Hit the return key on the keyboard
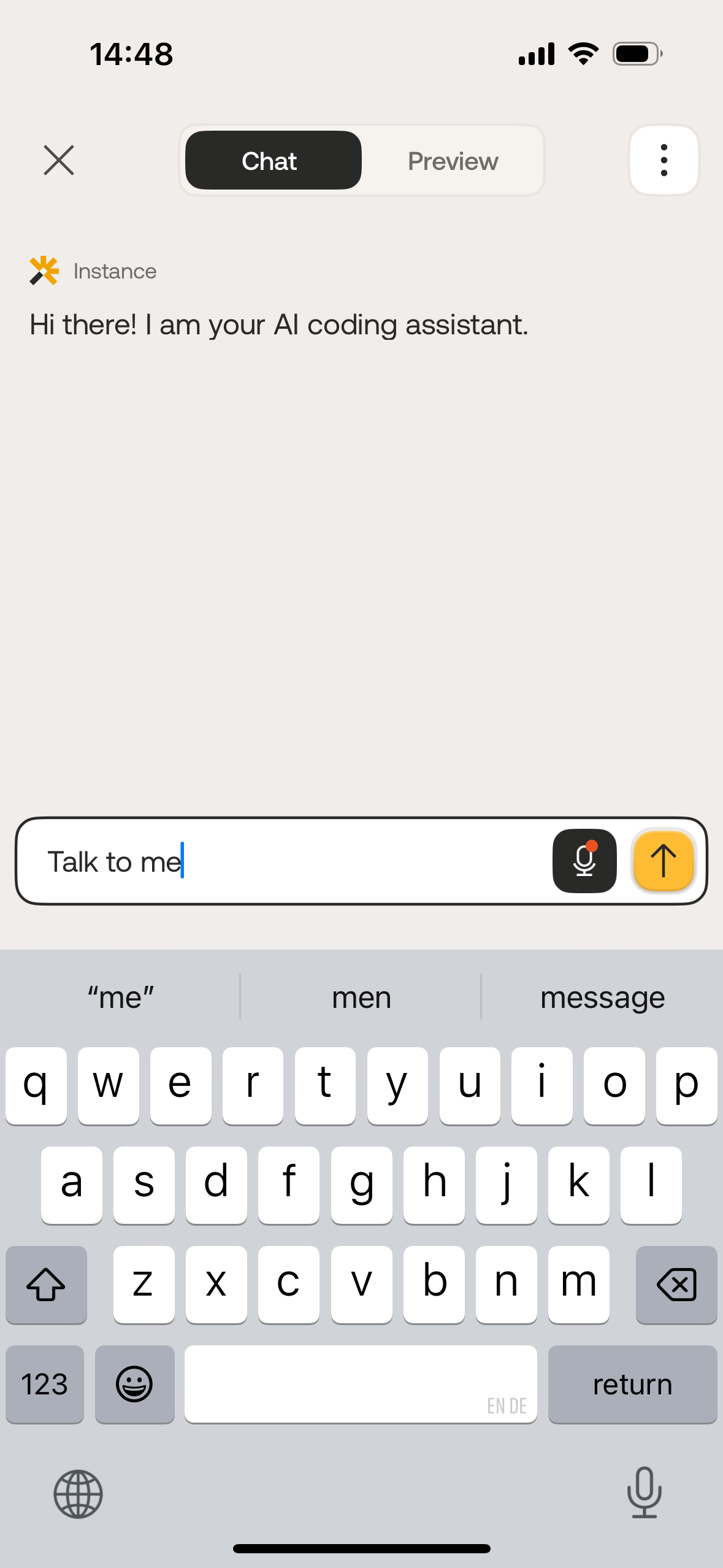Viewport: 723px width, 1568px height. point(632,1385)
